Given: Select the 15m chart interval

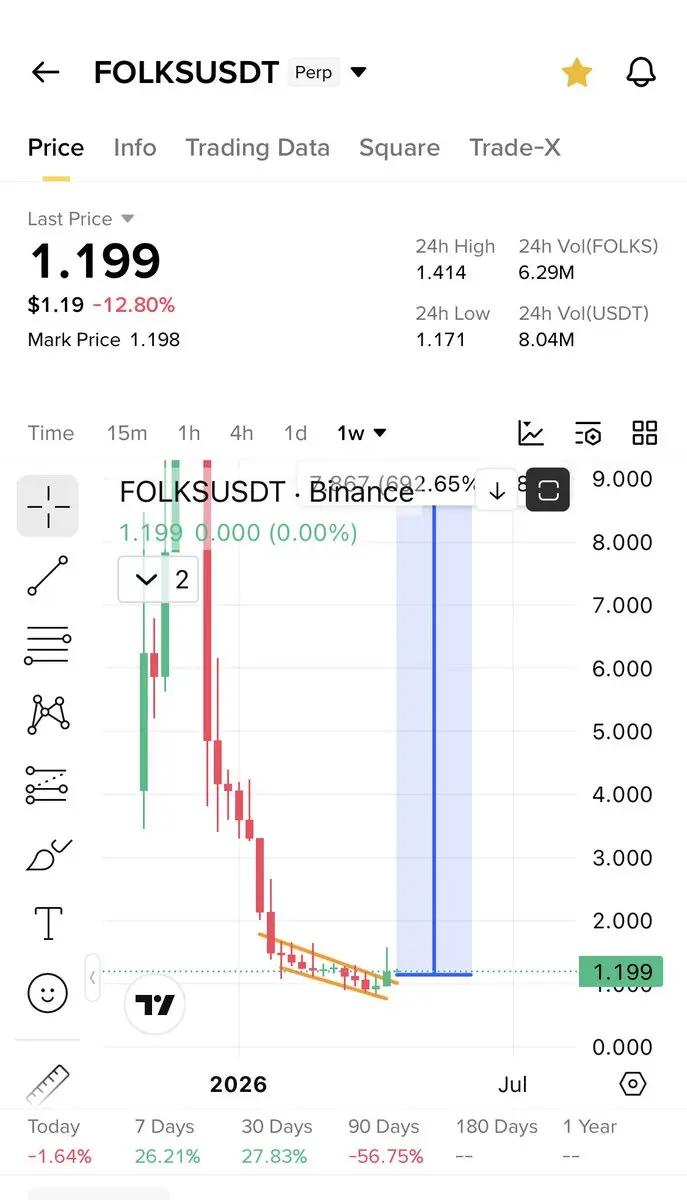Looking at the screenshot, I should (127, 433).
